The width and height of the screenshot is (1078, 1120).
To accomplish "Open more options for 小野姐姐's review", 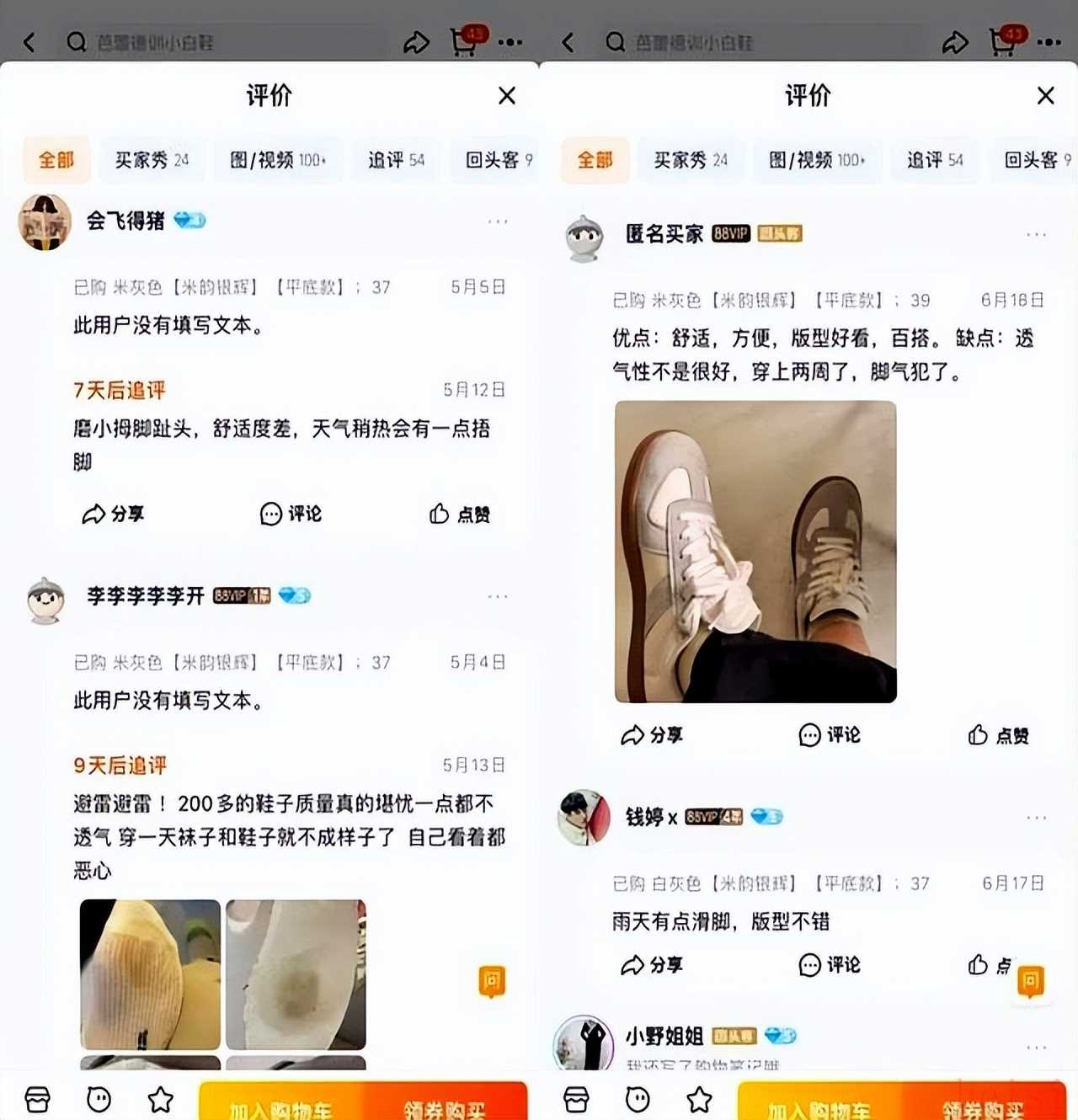I will click(x=1037, y=1047).
